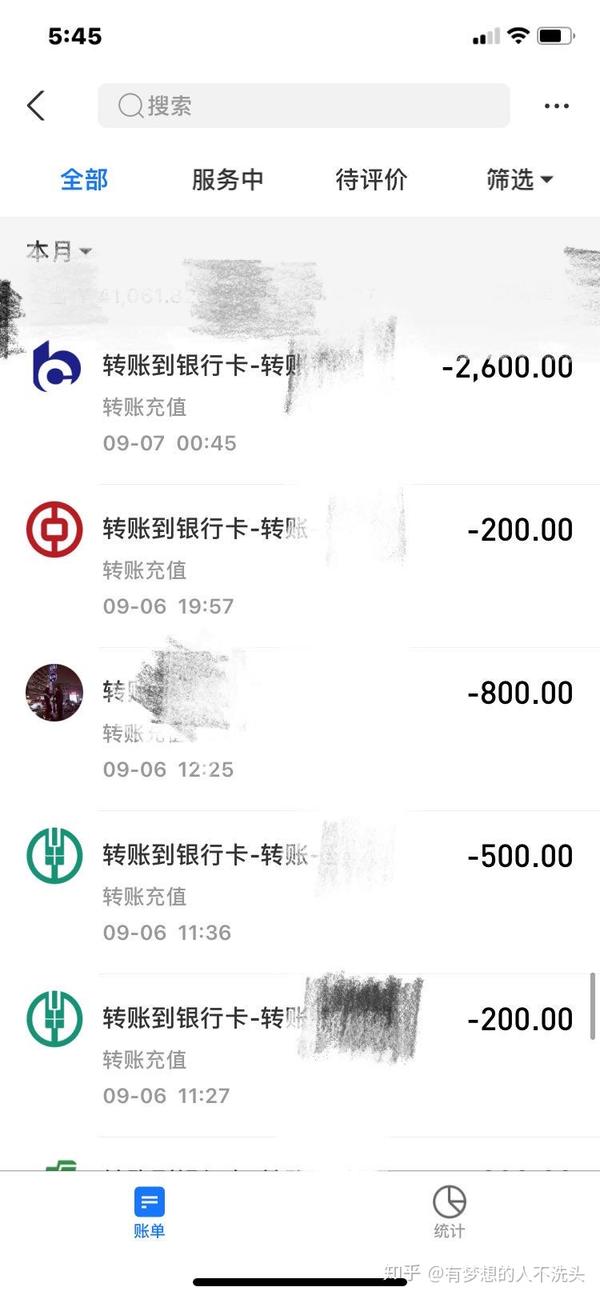The height and width of the screenshot is (1299, 600).
Task: Expand the 筛选 filter dropdown
Action: pyautogui.click(x=519, y=180)
